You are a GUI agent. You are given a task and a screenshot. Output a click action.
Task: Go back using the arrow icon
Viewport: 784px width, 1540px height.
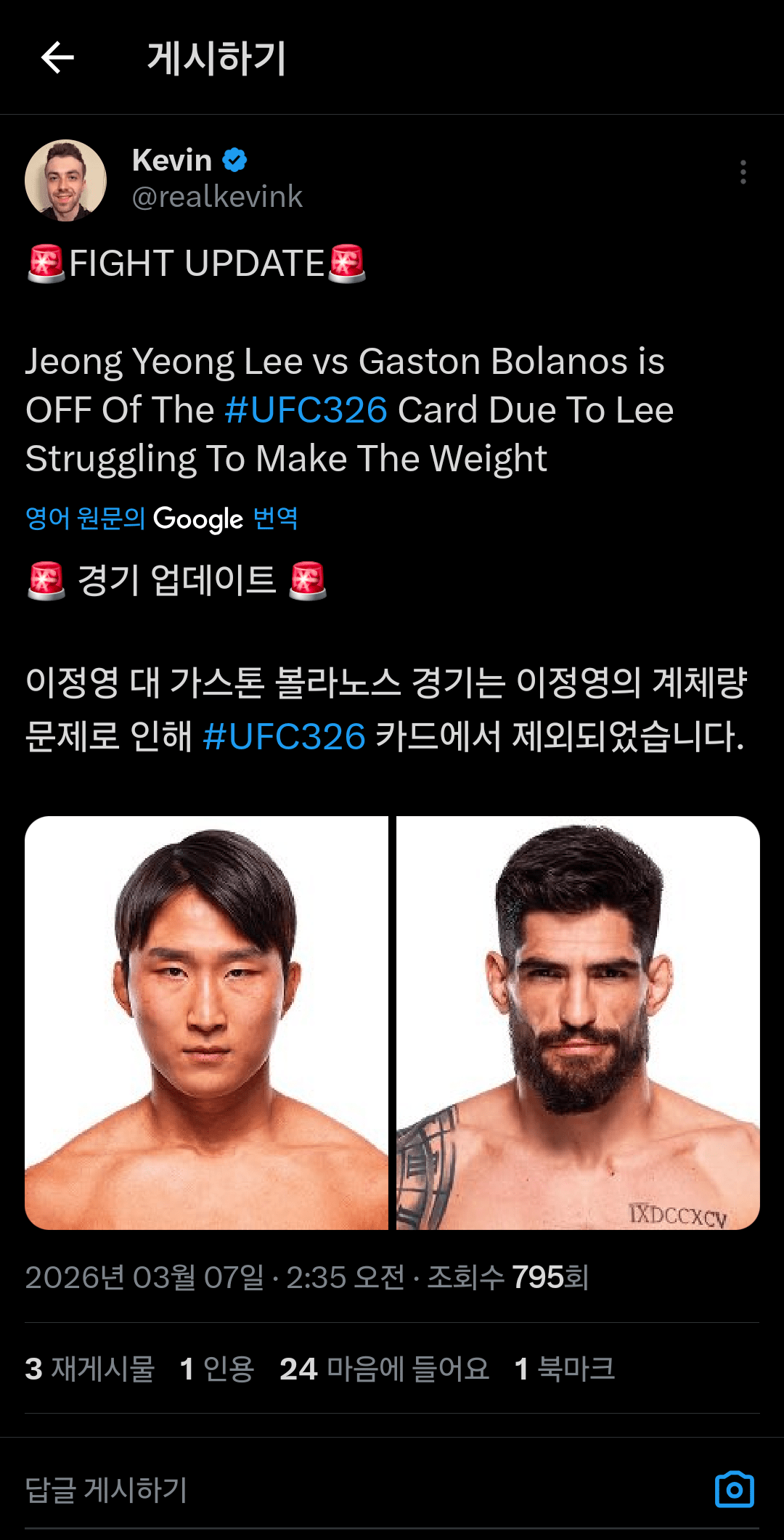pyautogui.click(x=58, y=58)
